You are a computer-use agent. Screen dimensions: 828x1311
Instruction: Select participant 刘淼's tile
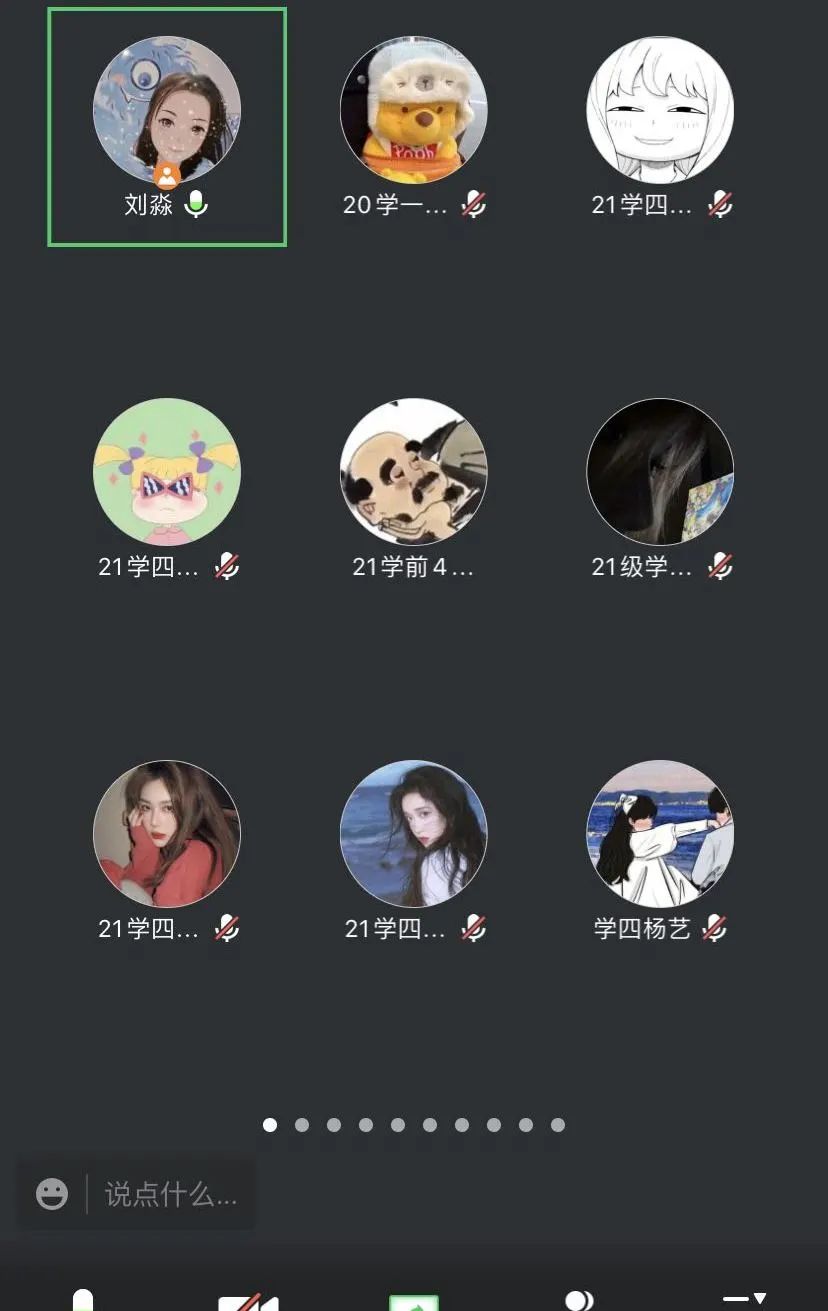[x=167, y=127]
